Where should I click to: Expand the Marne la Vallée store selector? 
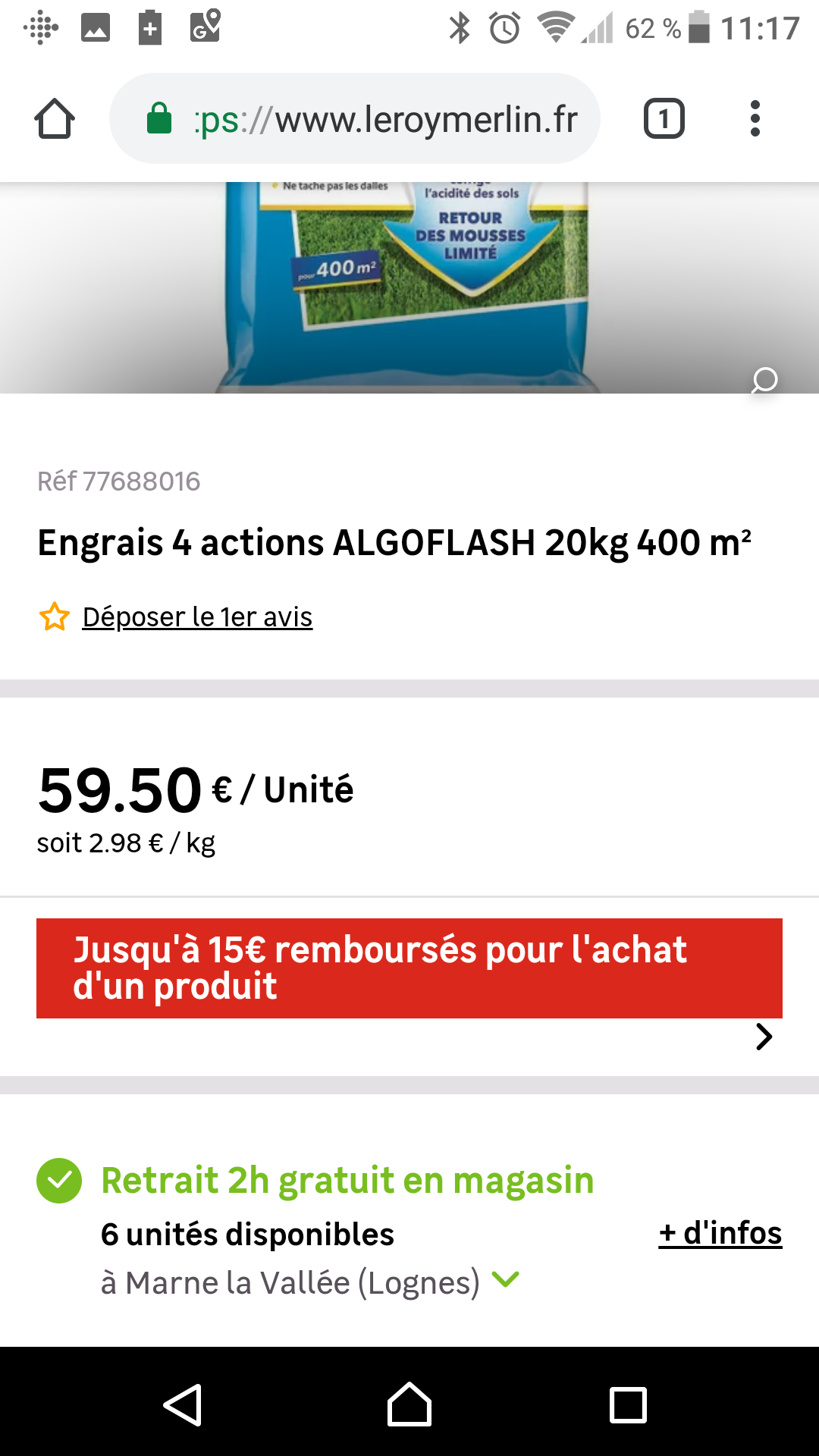[506, 1280]
